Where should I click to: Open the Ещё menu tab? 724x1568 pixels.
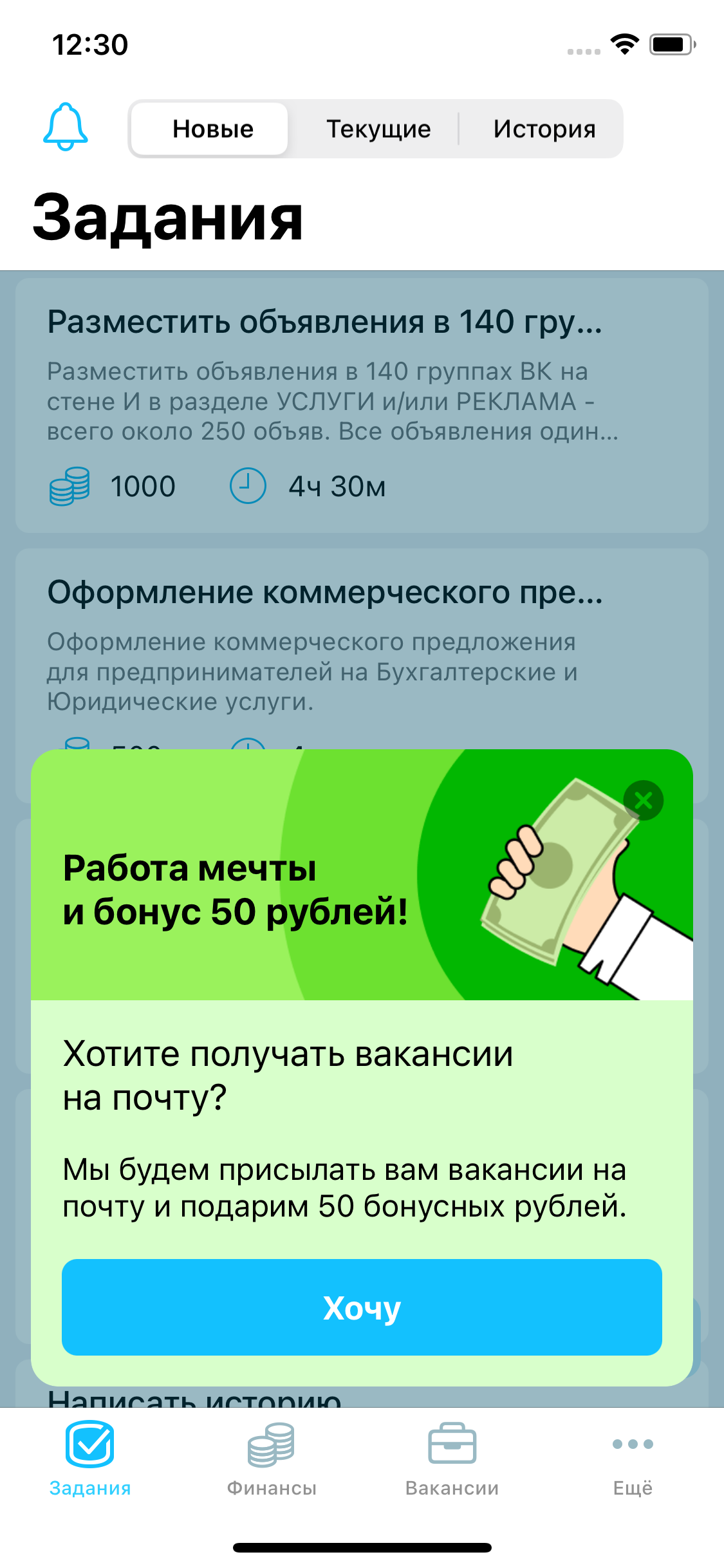click(633, 1458)
